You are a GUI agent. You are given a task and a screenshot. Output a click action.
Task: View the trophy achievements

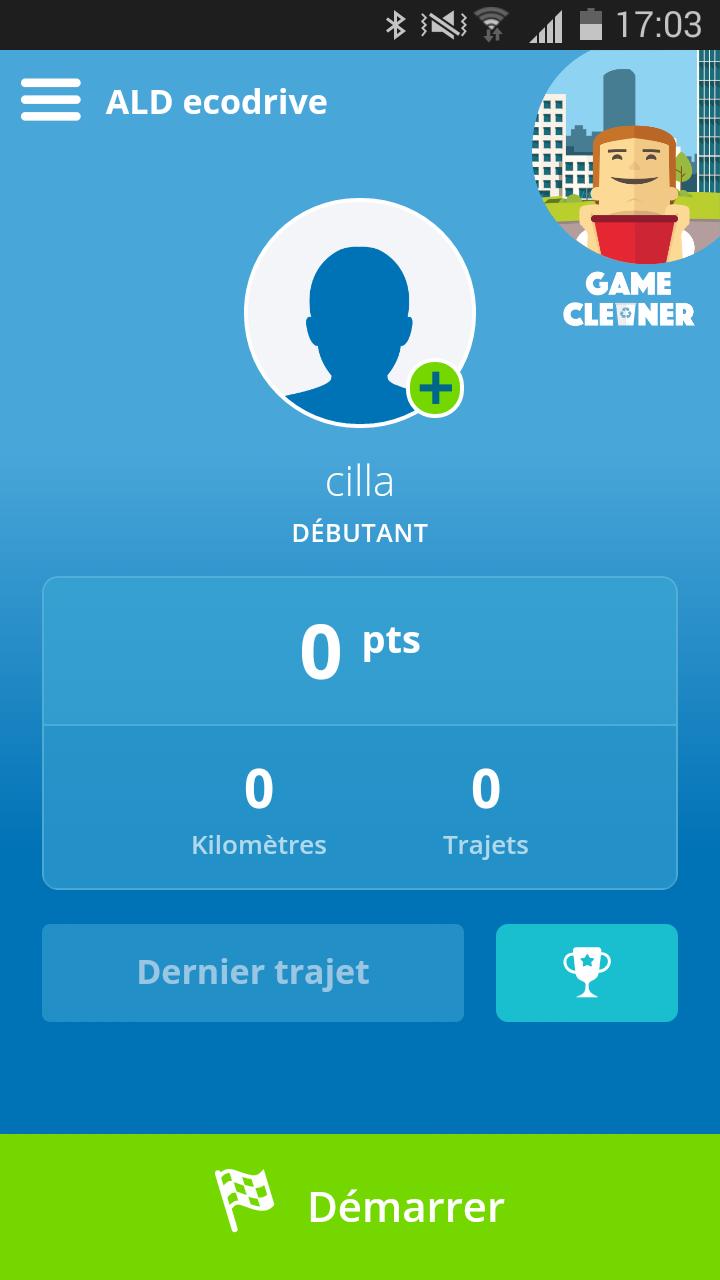pos(587,973)
